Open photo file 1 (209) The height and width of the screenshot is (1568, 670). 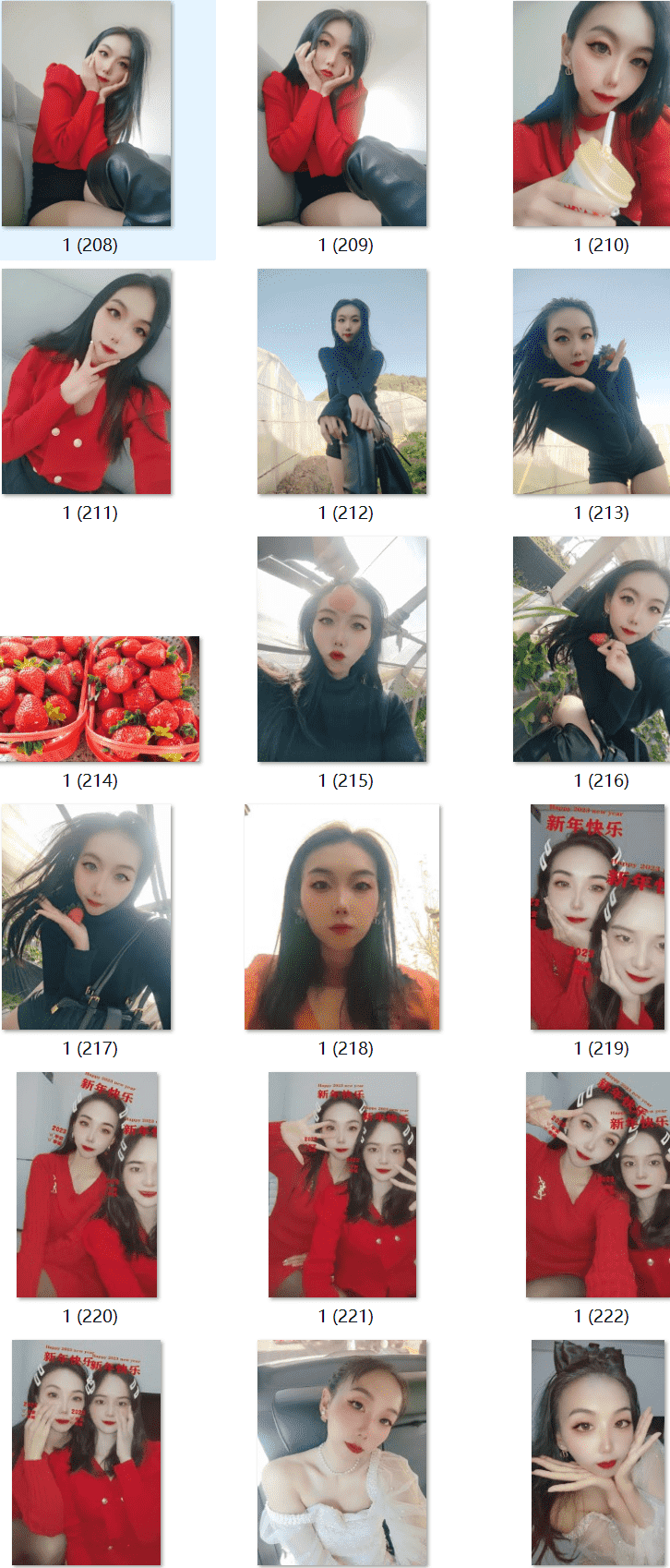pos(341,114)
